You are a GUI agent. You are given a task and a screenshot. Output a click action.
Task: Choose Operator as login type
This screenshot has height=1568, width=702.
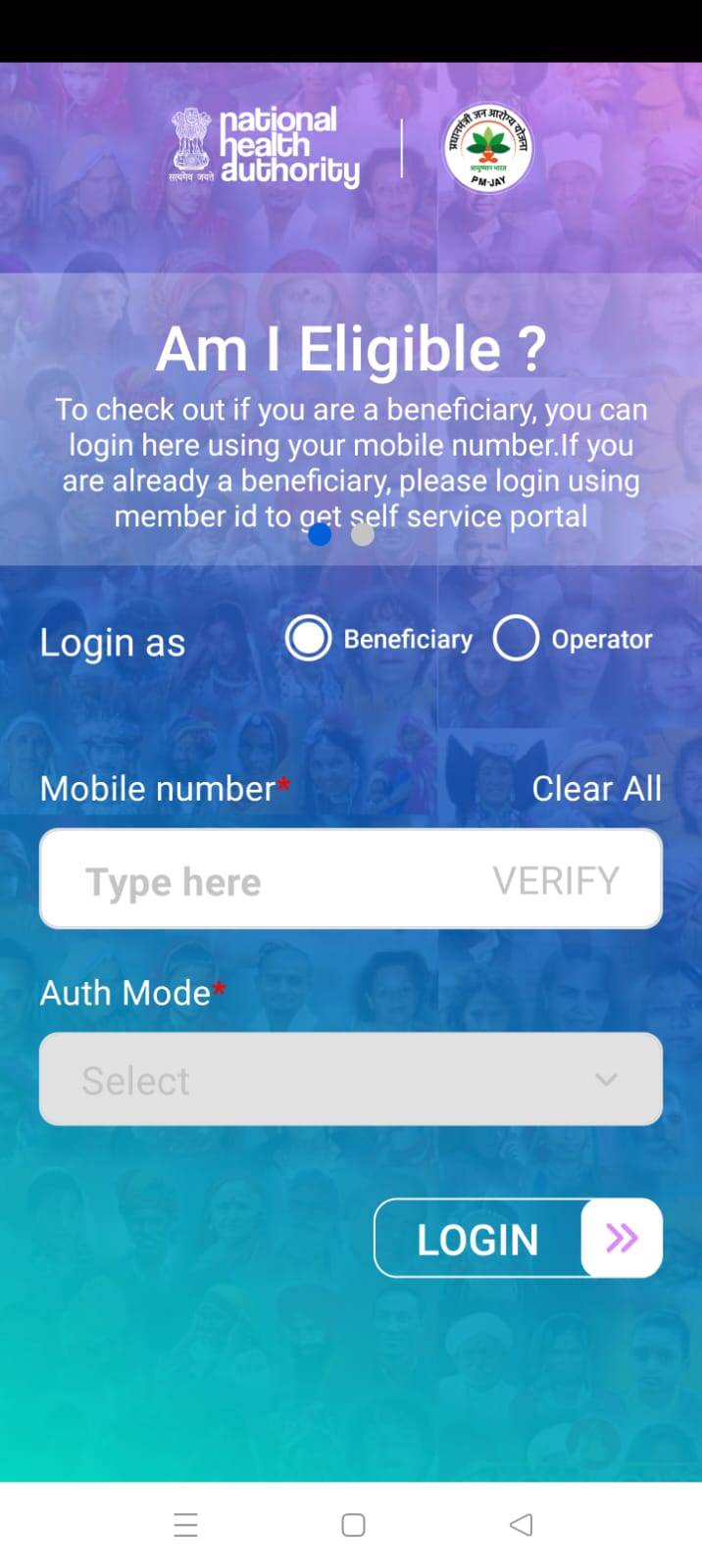click(x=517, y=639)
